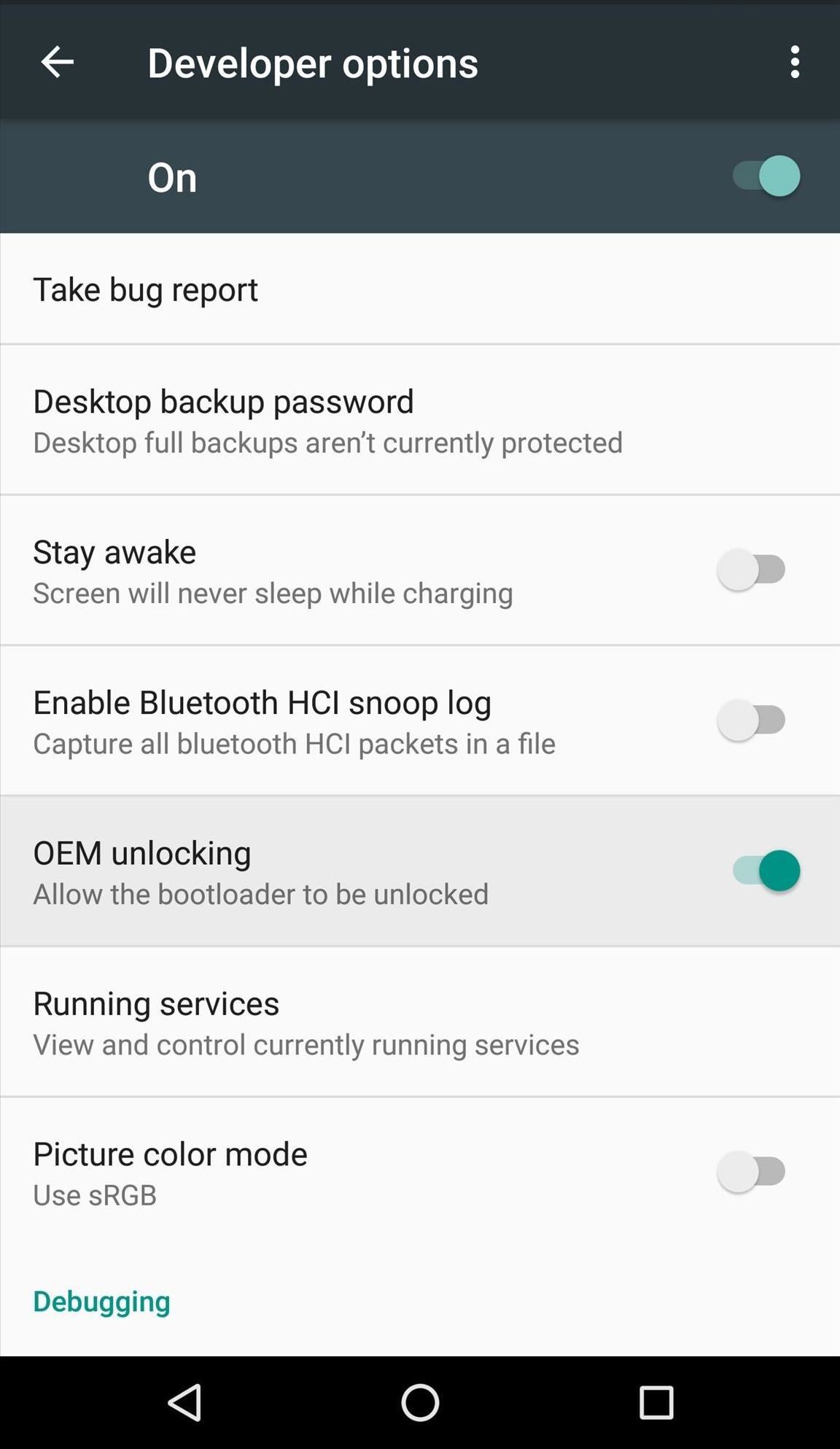Tap the system home button
Image resolution: width=840 pixels, height=1449 pixels.
pyautogui.click(x=420, y=1402)
